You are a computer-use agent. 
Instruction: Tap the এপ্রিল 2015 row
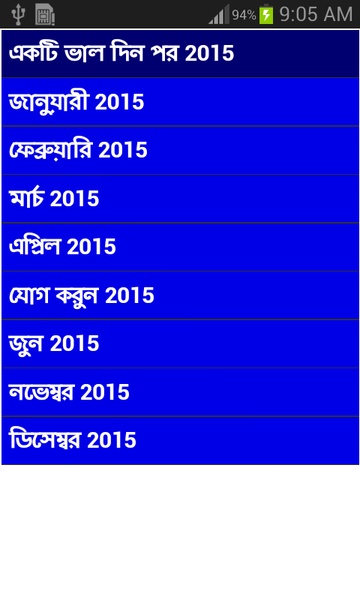(x=180, y=247)
